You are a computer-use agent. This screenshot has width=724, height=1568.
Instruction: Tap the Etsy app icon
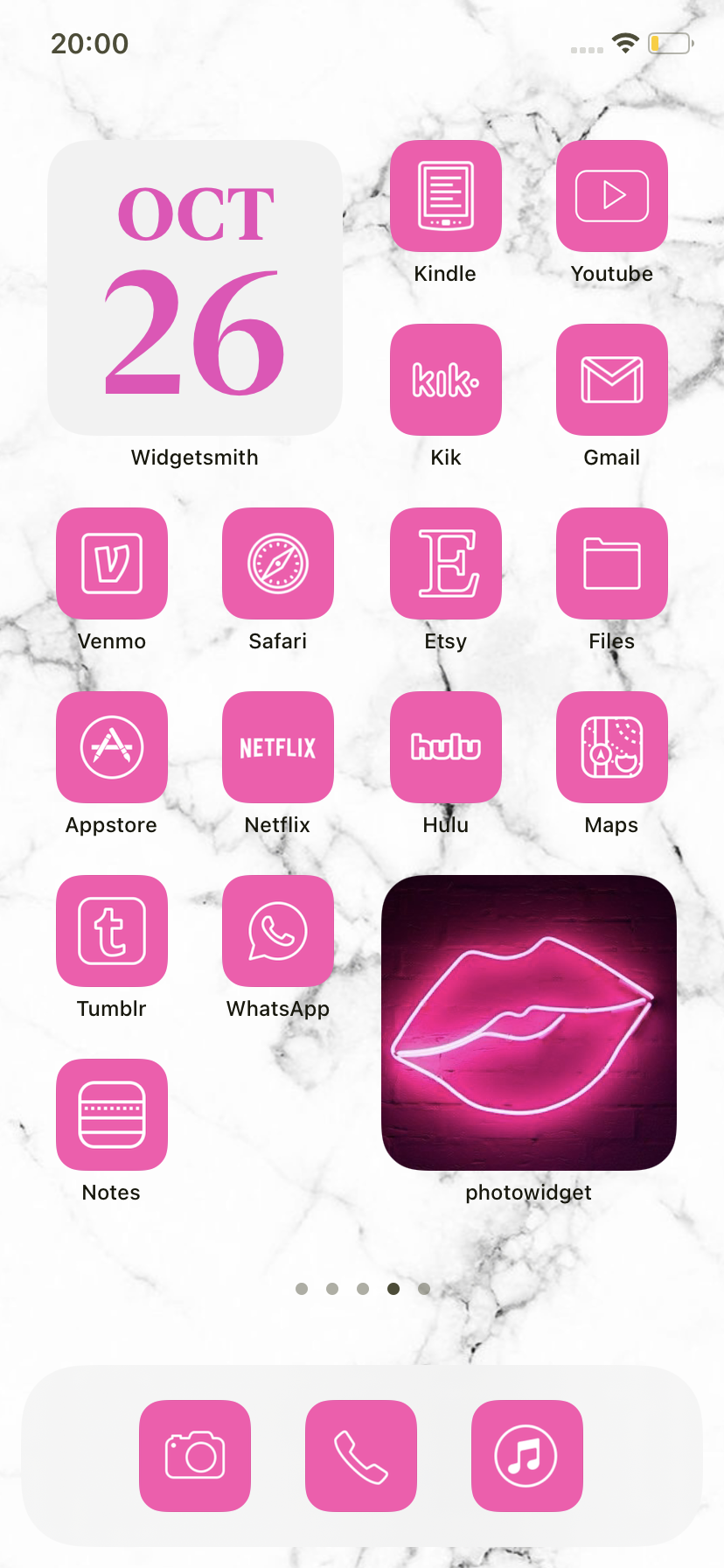pos(446,563)
